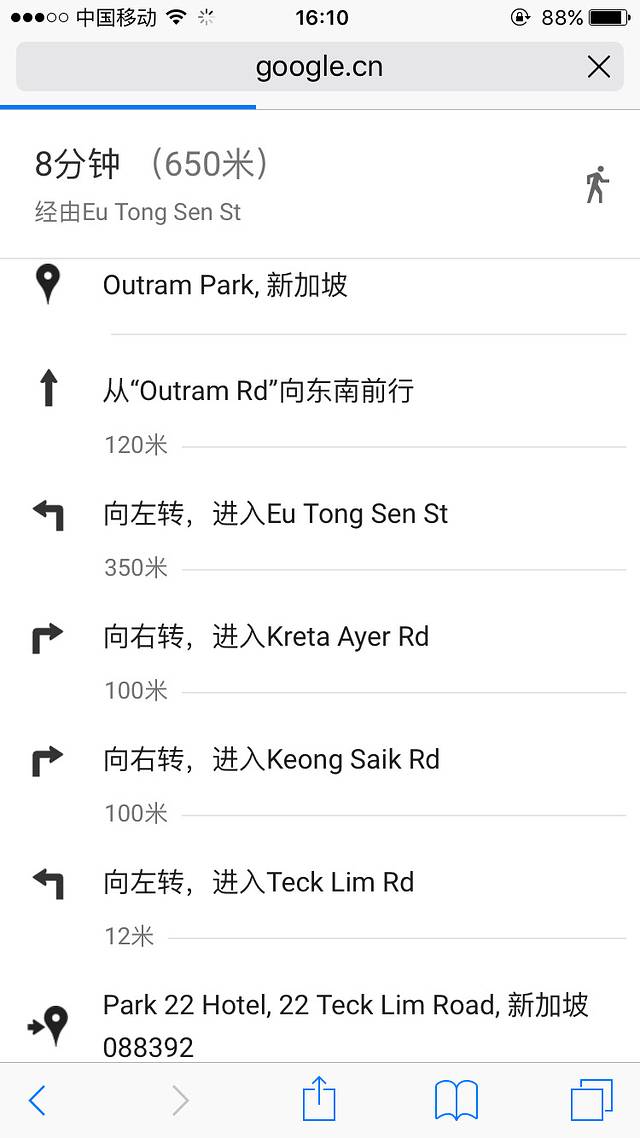Open the Keong Saik Rd turn step
This screenshot has height=1138, width=640.
[x=271, y=760]
